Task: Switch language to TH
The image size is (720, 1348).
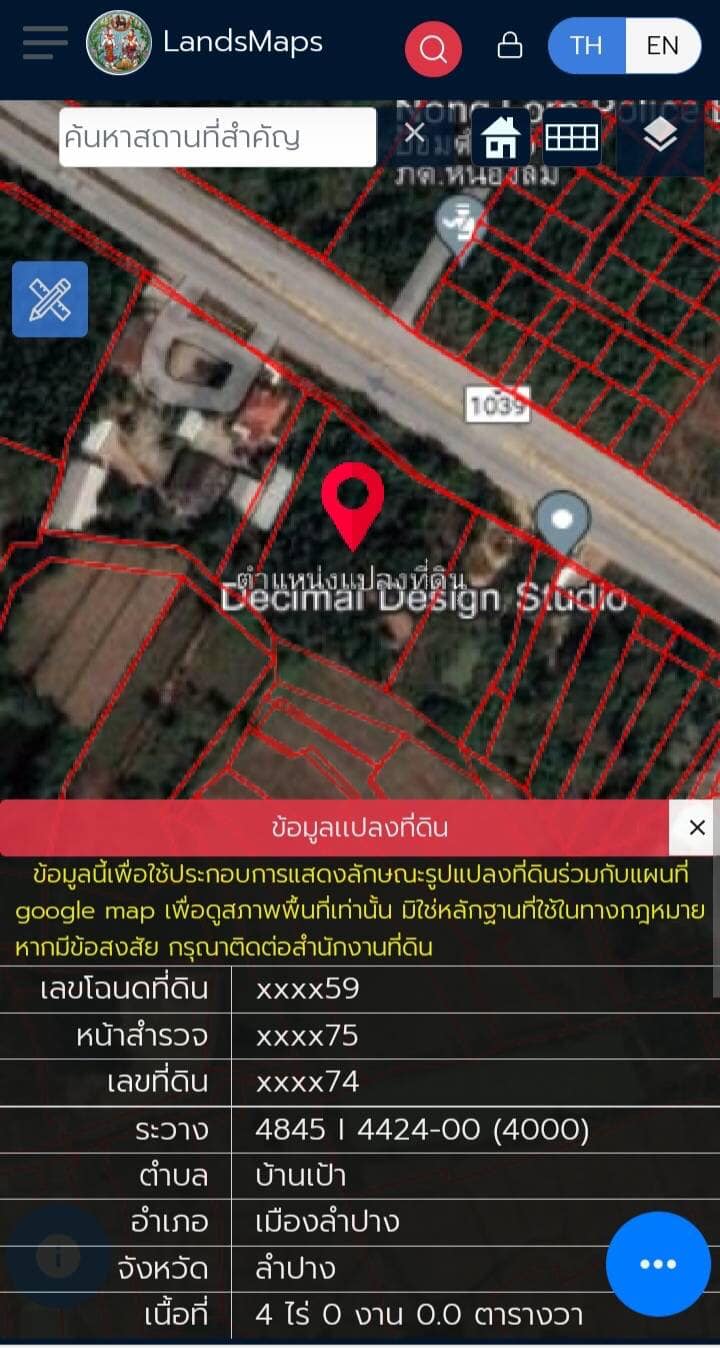Action: point(586,46)
